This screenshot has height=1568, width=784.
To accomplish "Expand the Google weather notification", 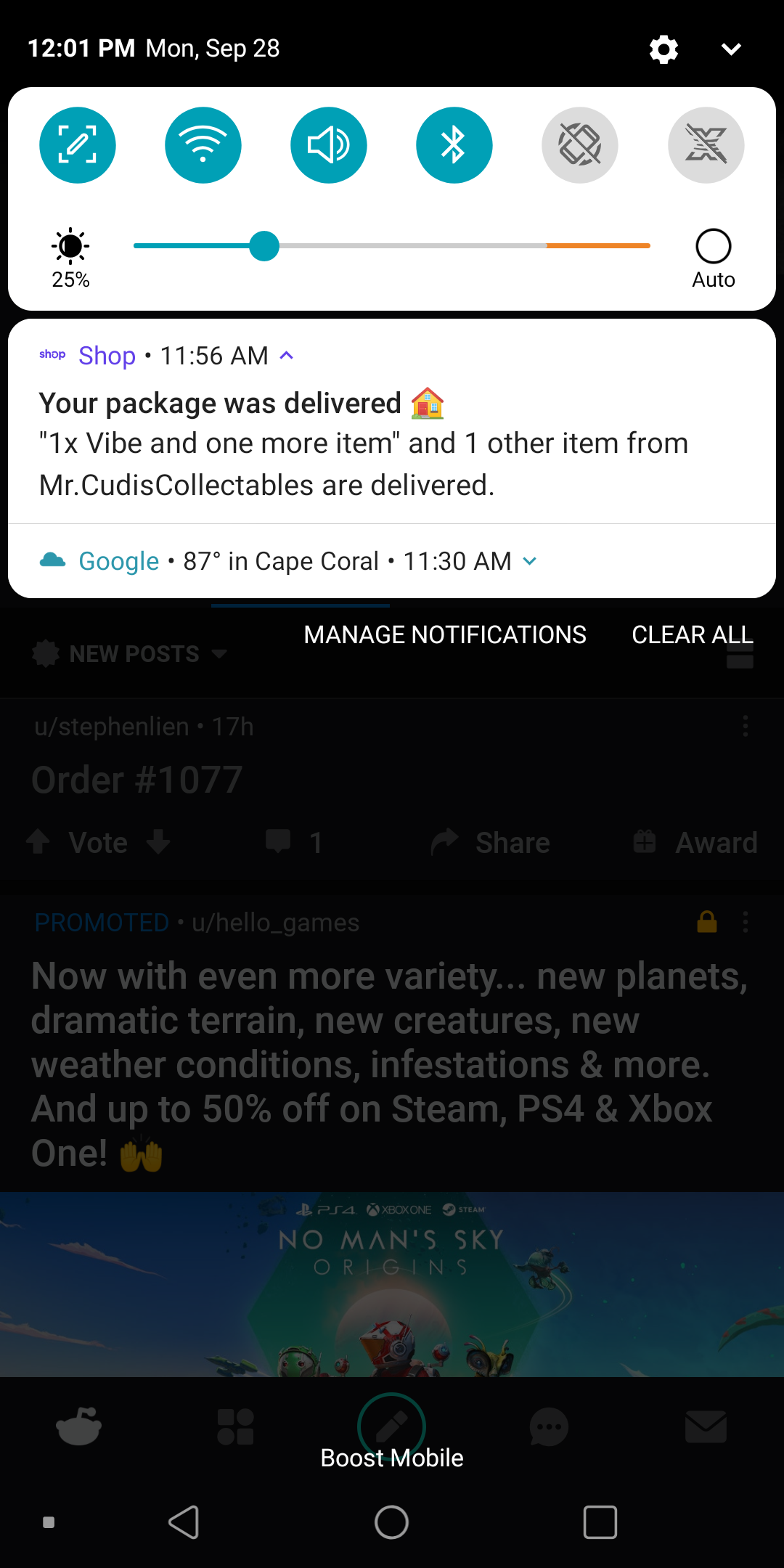I will 531,561.
